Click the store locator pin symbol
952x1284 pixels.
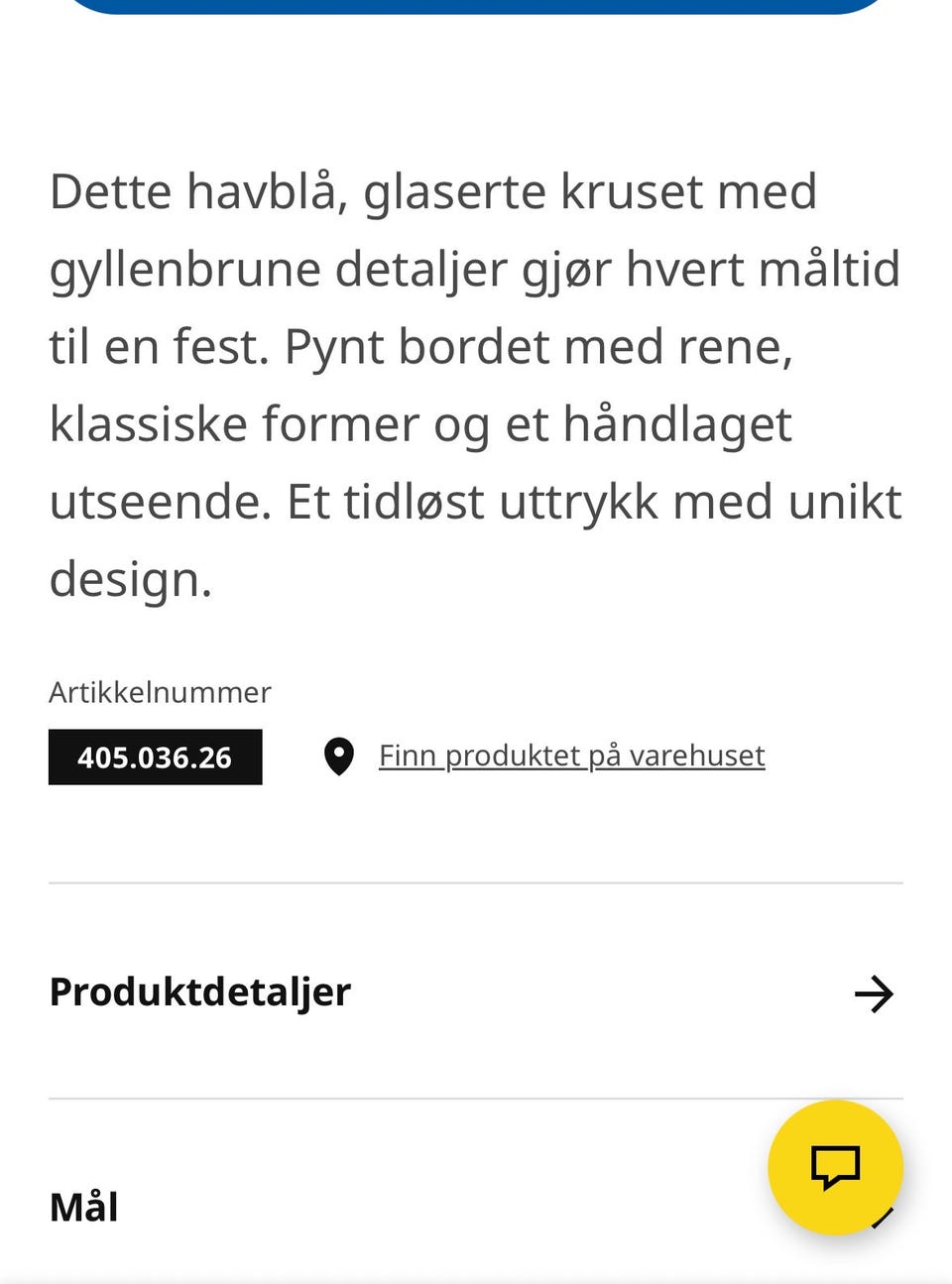[338, 756]
